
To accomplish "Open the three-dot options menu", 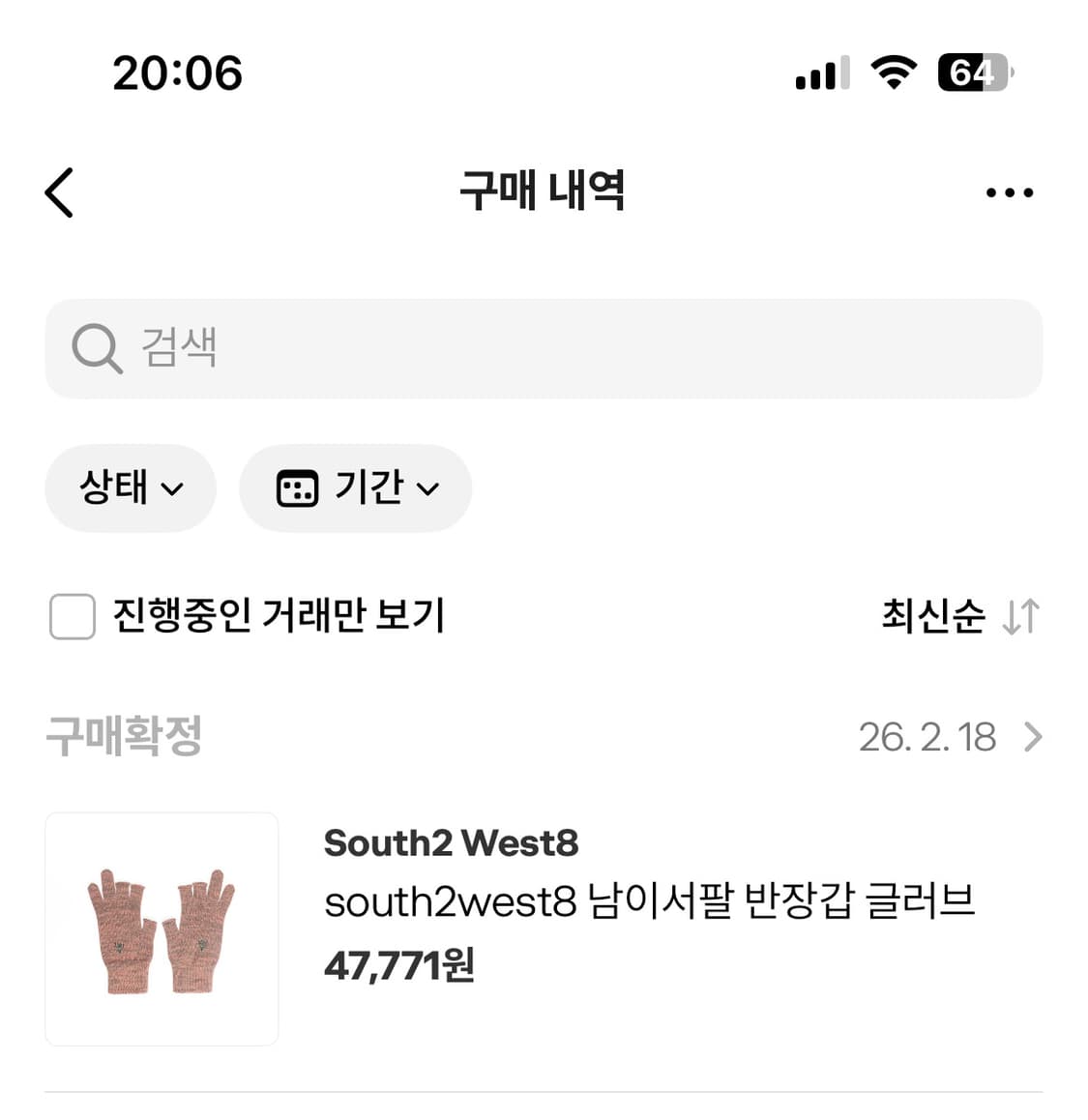I will coord(1010,192).
